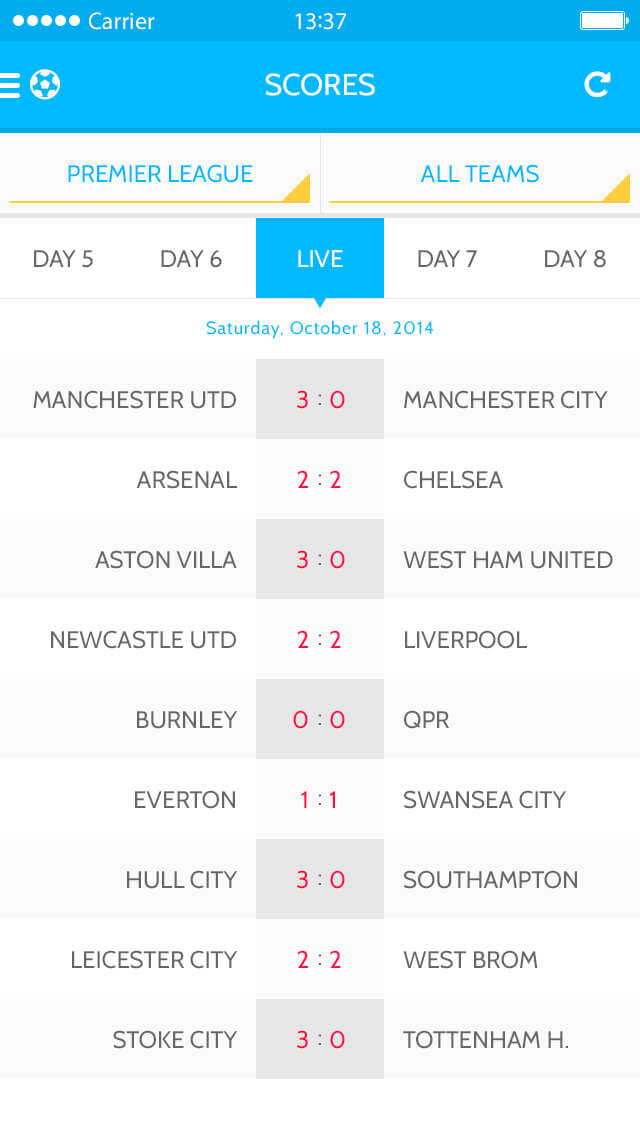The image size is (640, 1136).
Task: Go to the Day 8 tab
Action: [x=575, y=259]
